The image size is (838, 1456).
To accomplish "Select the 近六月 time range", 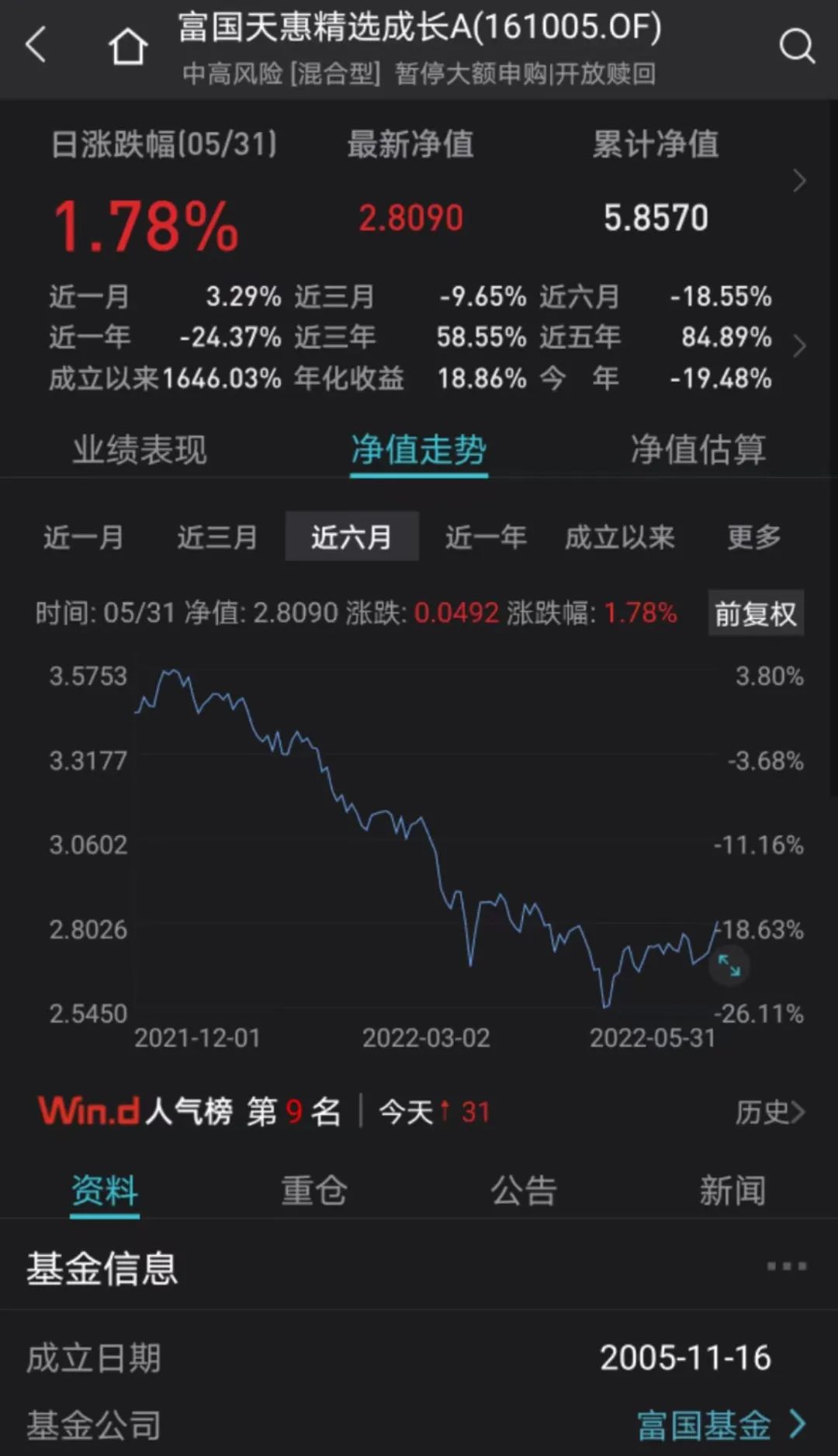I will tap(351, 536).
